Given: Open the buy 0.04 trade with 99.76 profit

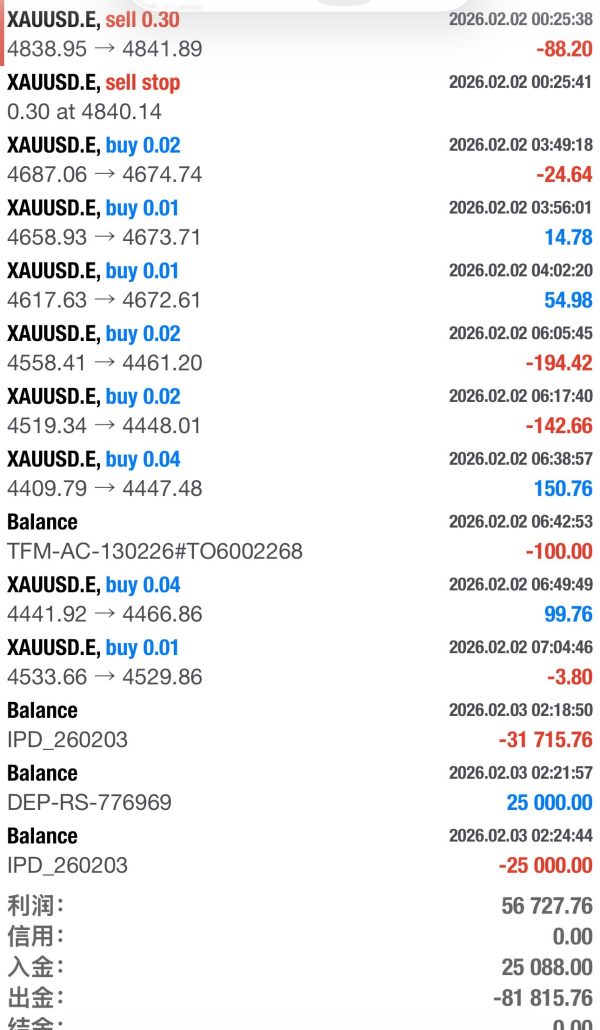Looking at the screenshot, I should (300, 600).
